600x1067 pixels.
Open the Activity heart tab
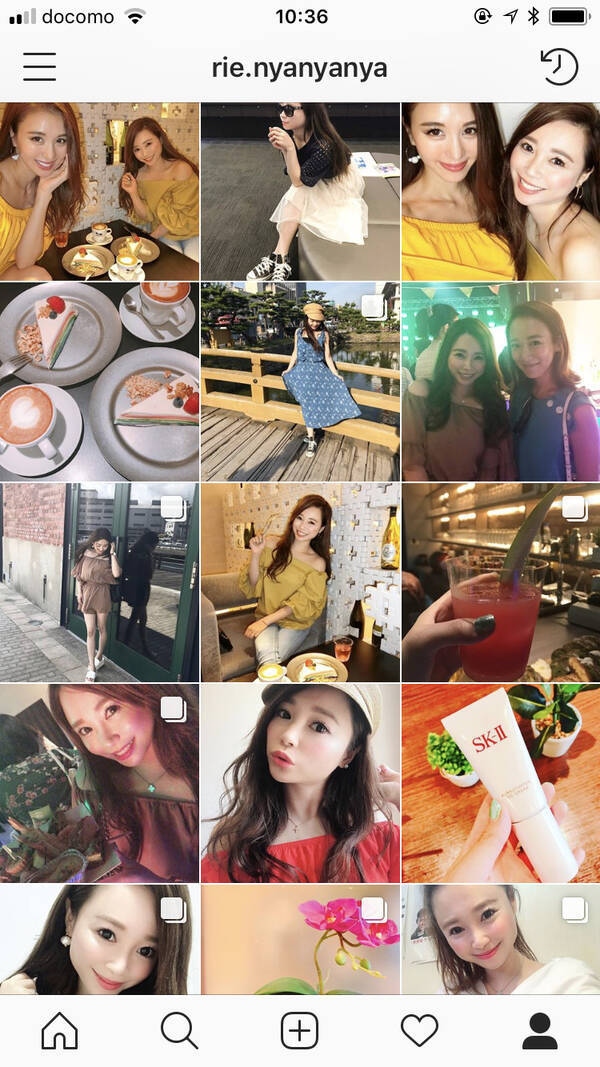pos(419,1030)
